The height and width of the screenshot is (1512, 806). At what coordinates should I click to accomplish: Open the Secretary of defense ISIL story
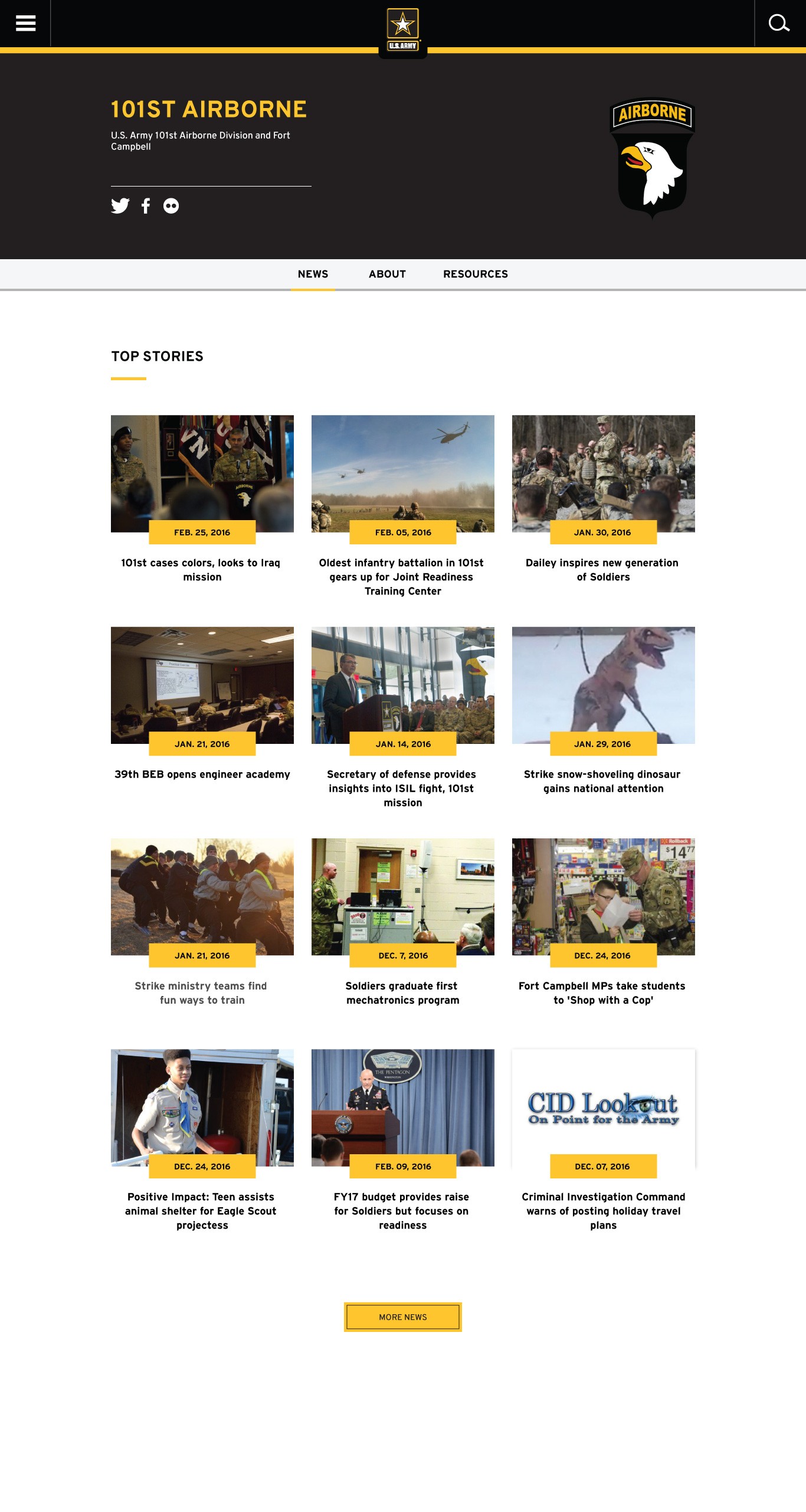tap(402, 788)
